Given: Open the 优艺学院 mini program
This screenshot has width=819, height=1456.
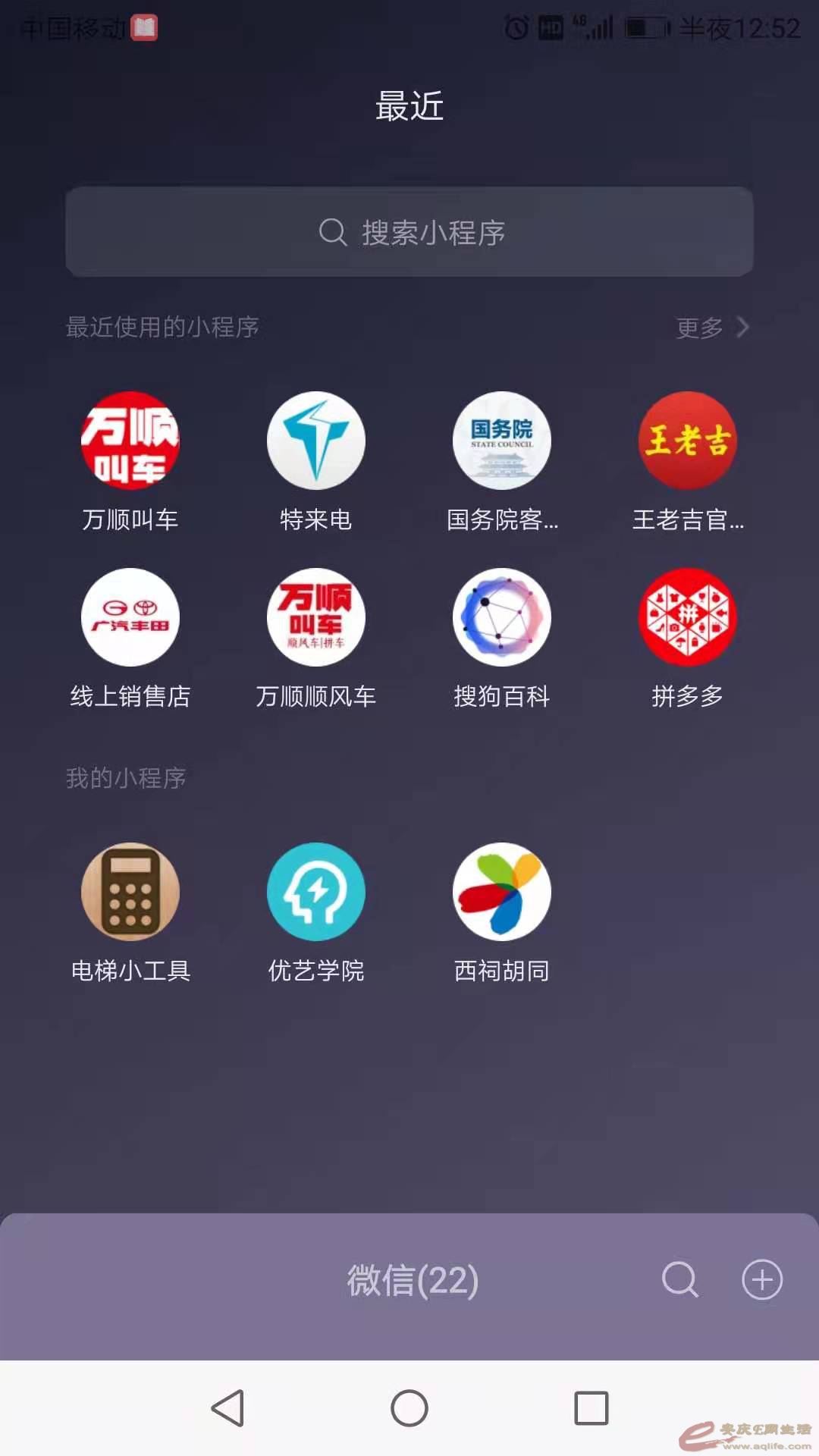Looking at the screenshot, I should [x=316, y=892].
